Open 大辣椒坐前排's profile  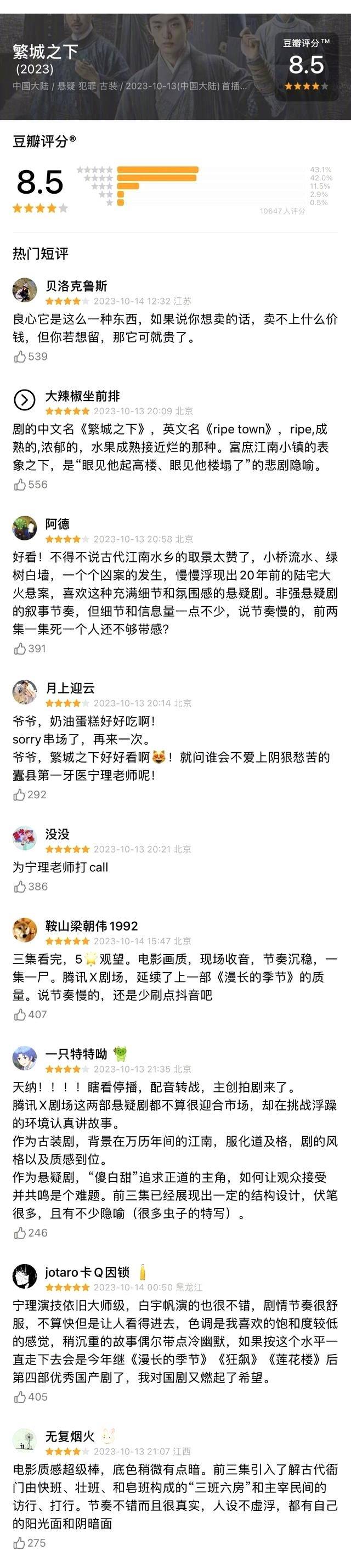pos(25,401)
